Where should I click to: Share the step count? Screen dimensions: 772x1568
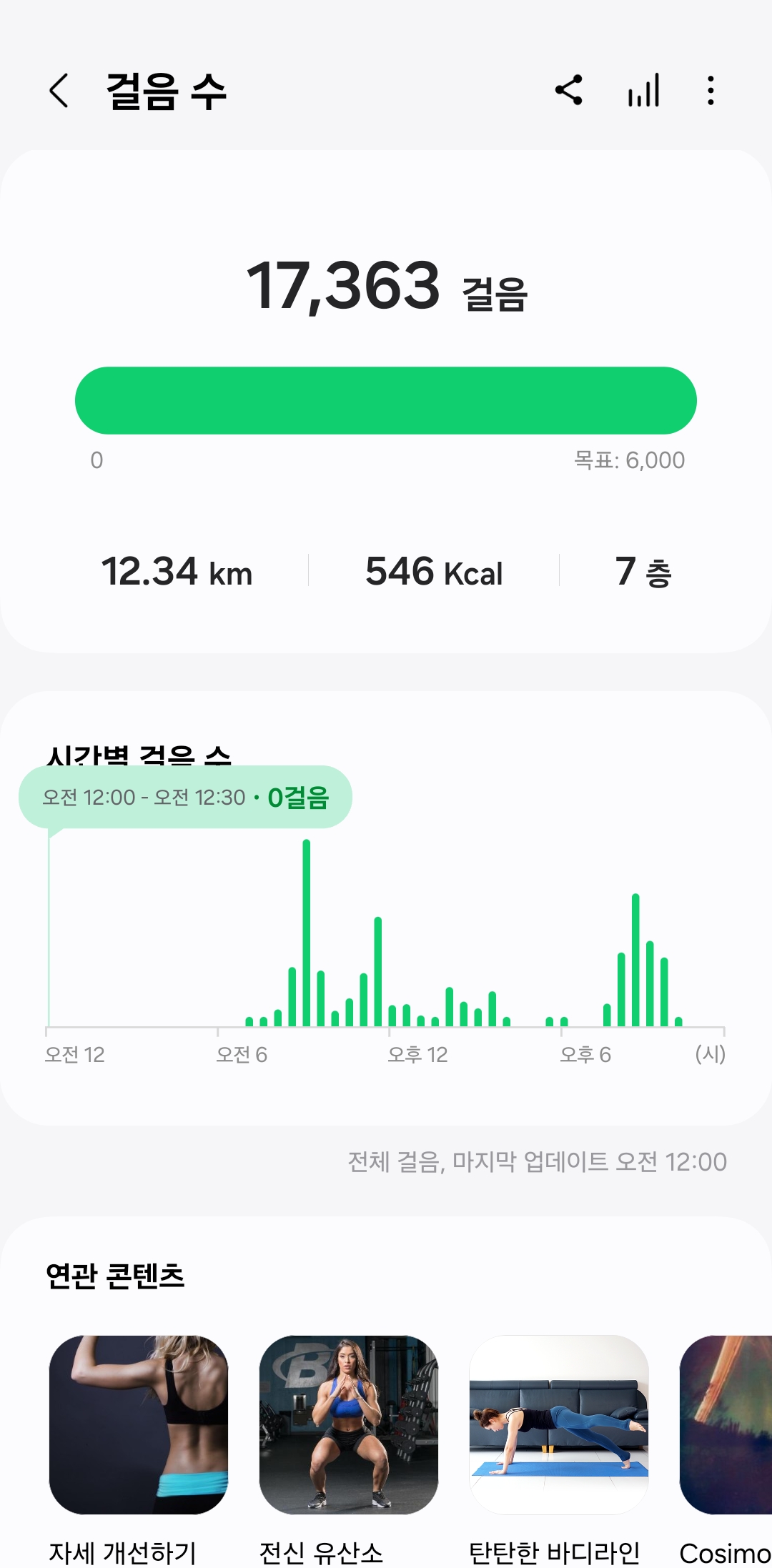tap(569, 91)
